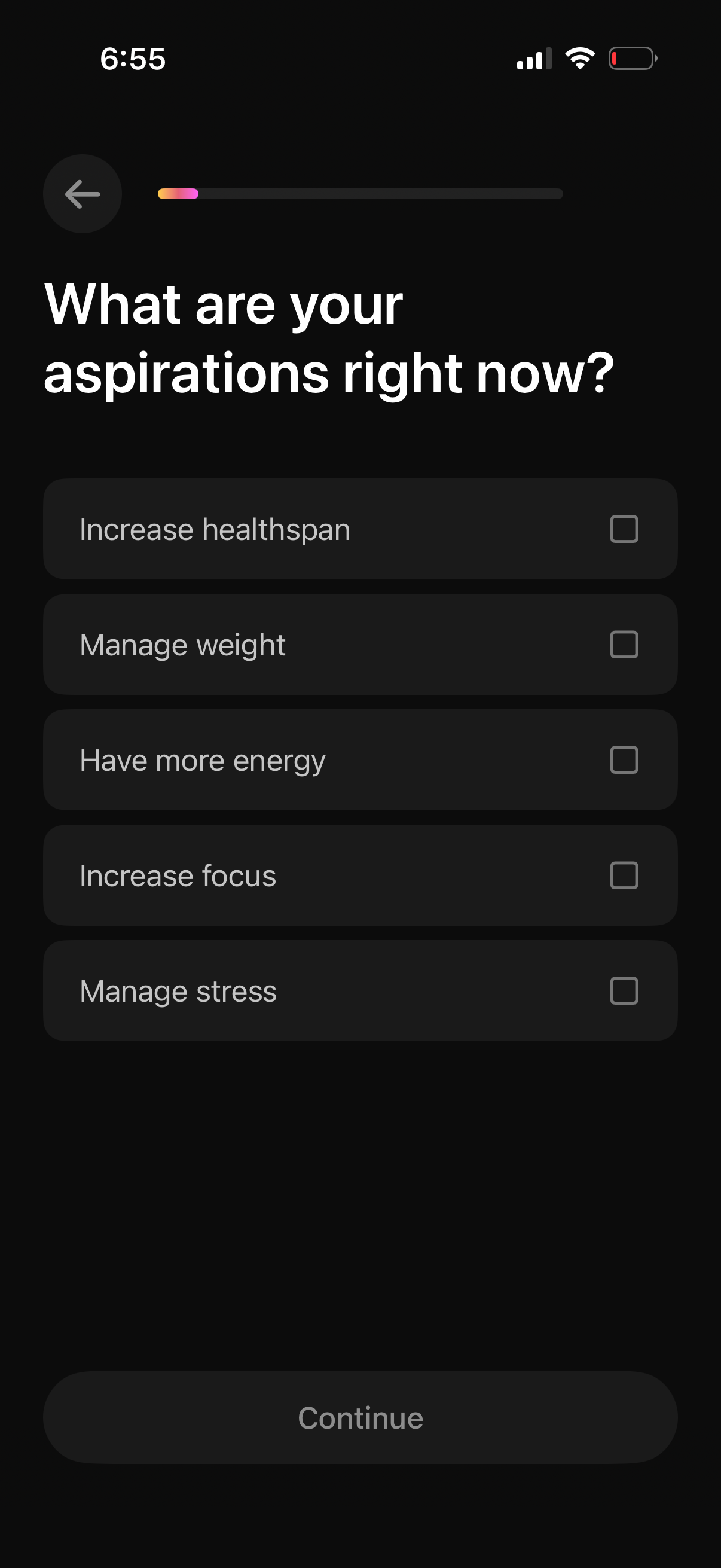The image size is (721, 1568).
Task: Tap the battery indicator
Action: [633, 59]
